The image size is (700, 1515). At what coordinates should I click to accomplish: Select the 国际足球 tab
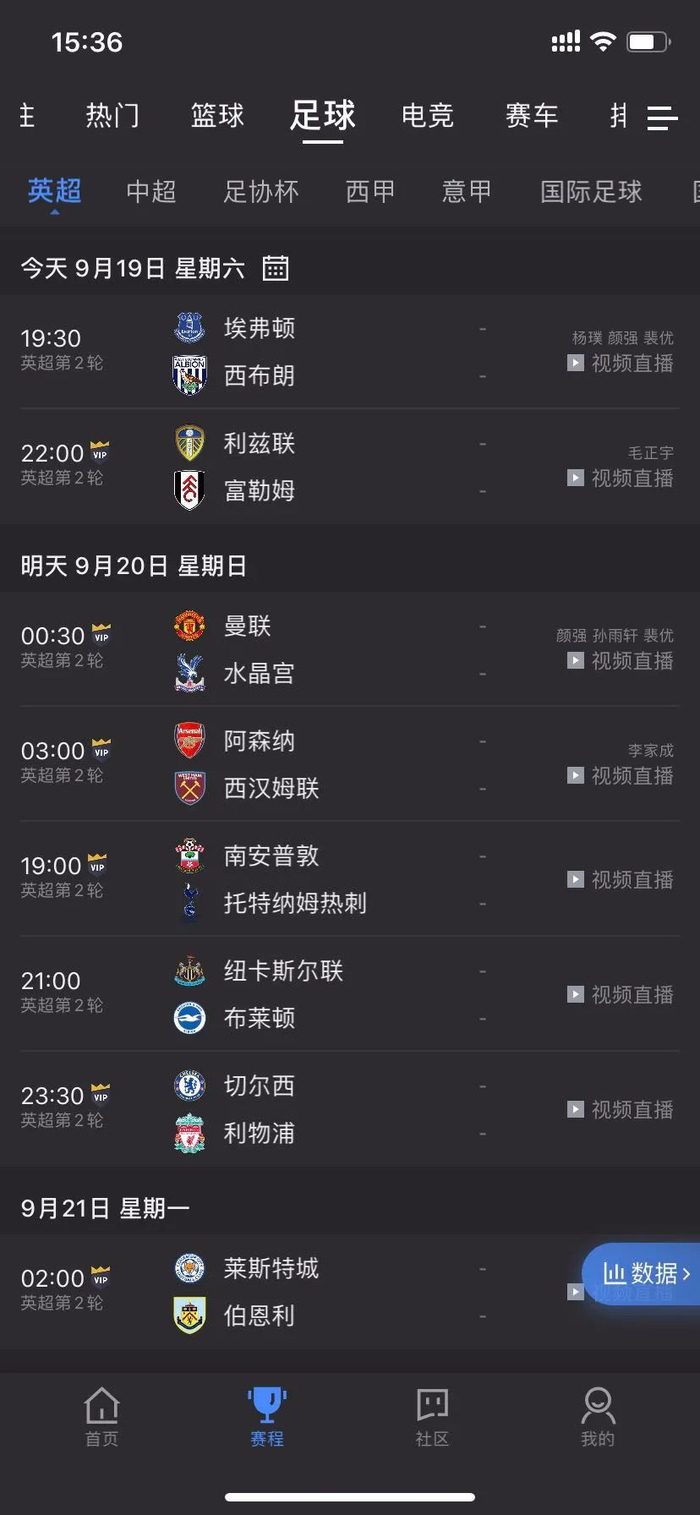(x=590, y=191)
